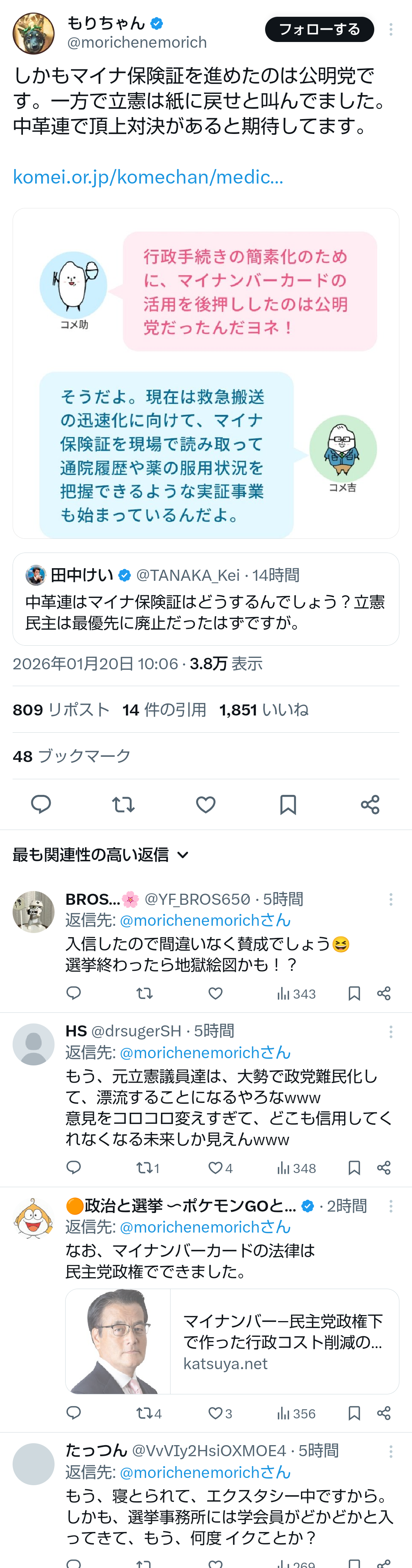This screenshot has width=412, height=1568.
Task: Open overflow menu on もりちゃん's post
Action: (x=391, y=30)
